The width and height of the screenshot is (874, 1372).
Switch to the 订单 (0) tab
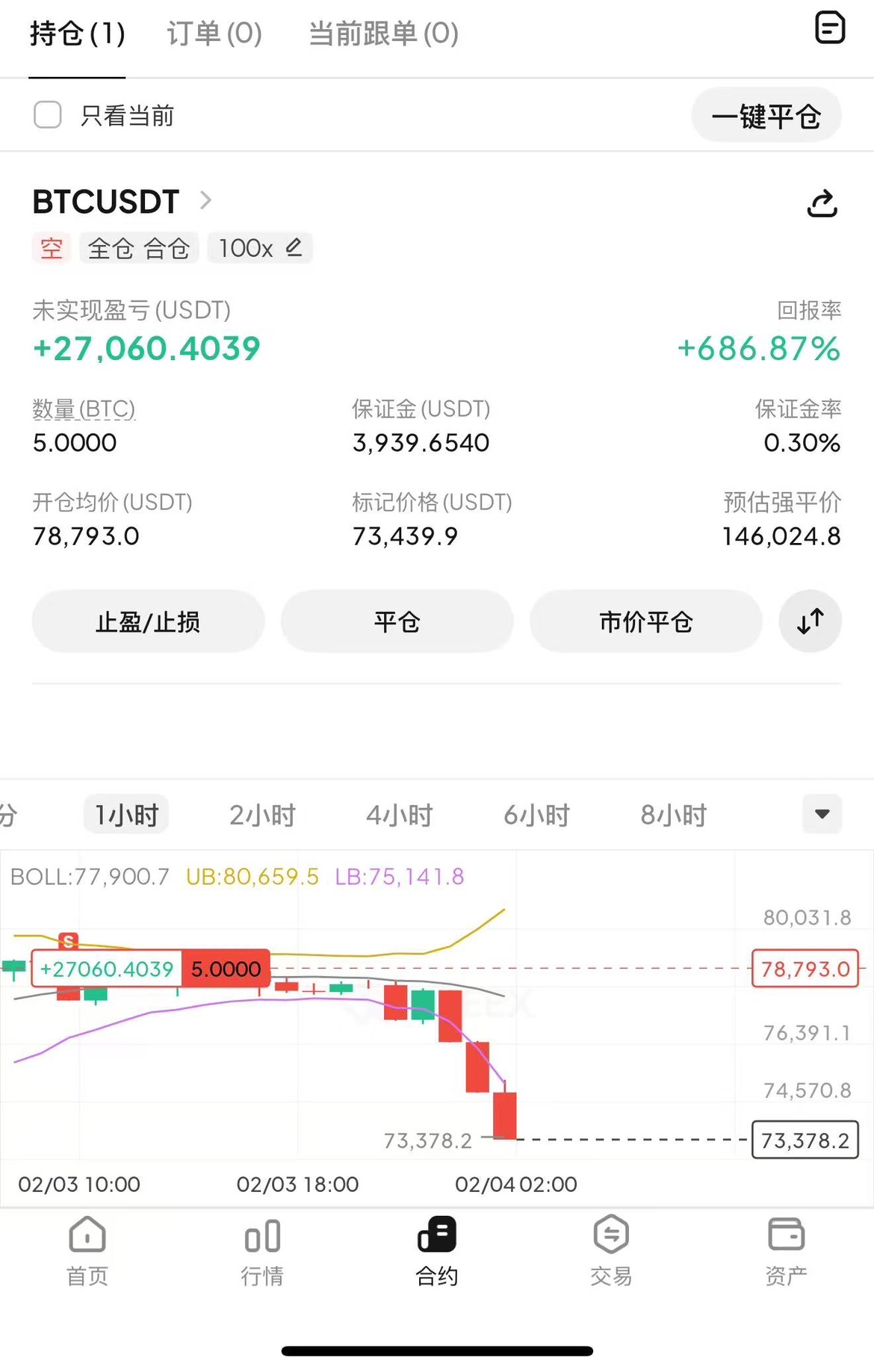214,34
